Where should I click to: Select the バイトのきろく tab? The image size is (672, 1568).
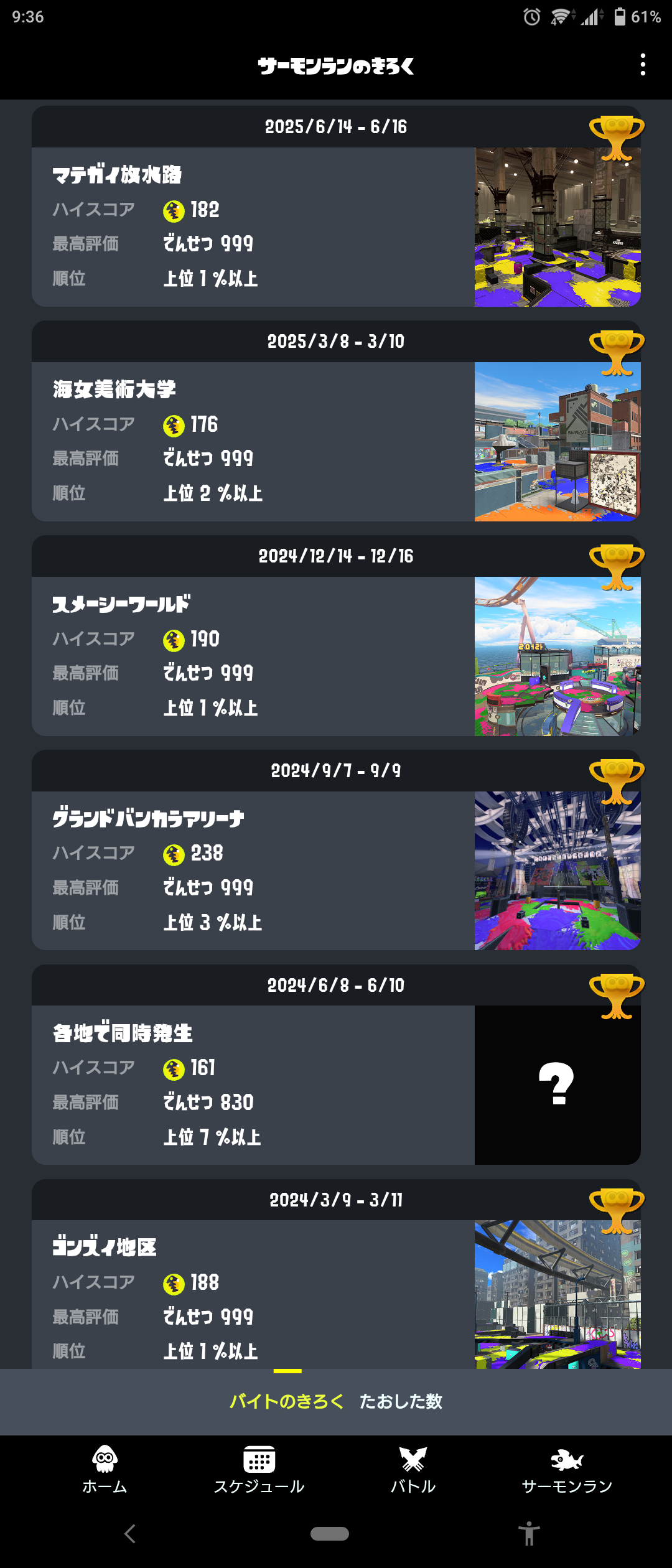tap(287, 1401)
